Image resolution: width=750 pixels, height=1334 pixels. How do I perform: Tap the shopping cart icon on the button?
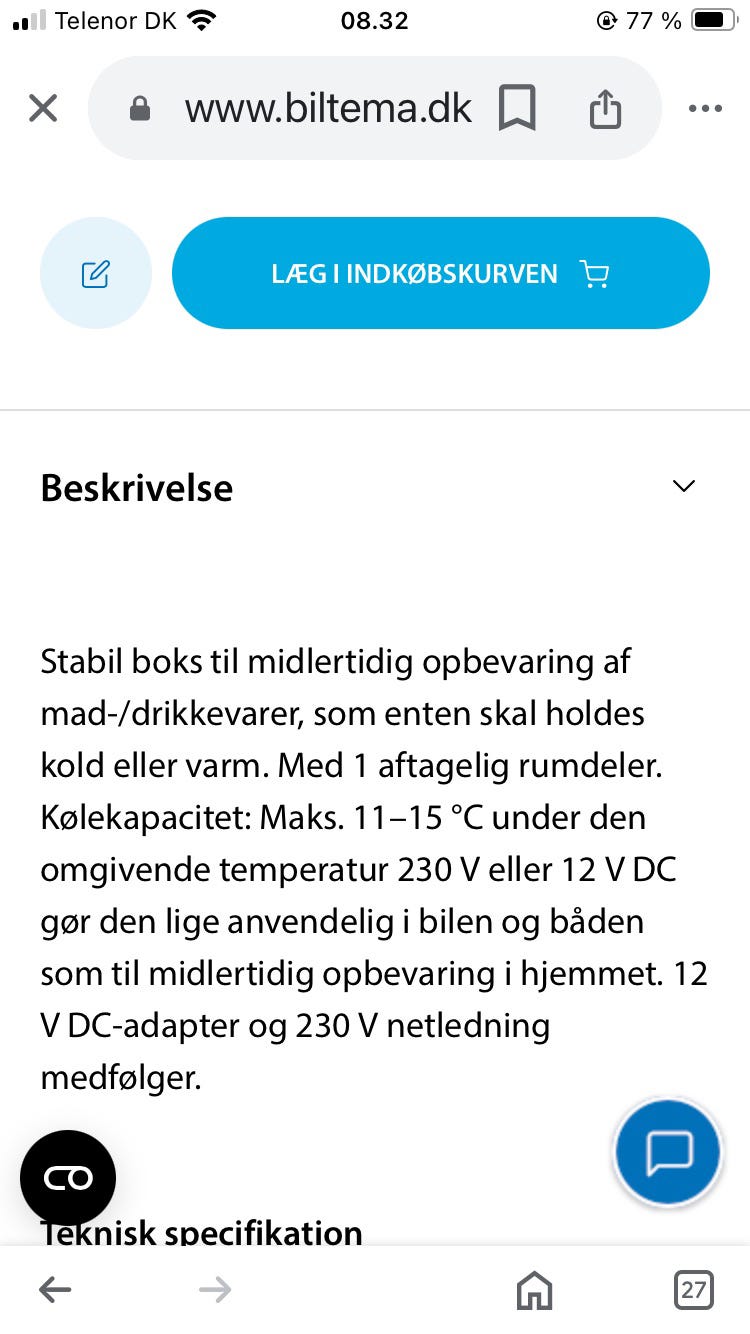[x=595, y=272]
